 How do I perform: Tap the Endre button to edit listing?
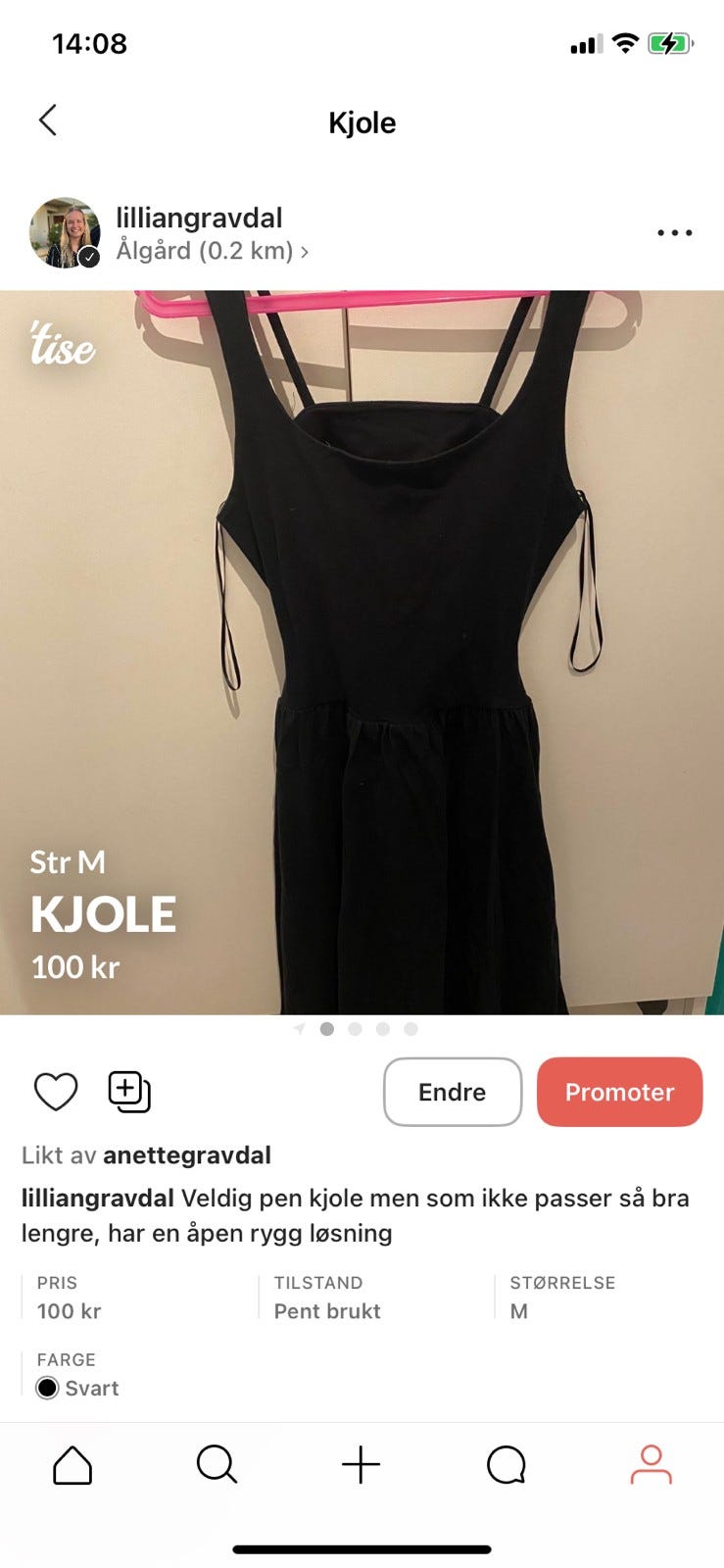[452, 1091]
